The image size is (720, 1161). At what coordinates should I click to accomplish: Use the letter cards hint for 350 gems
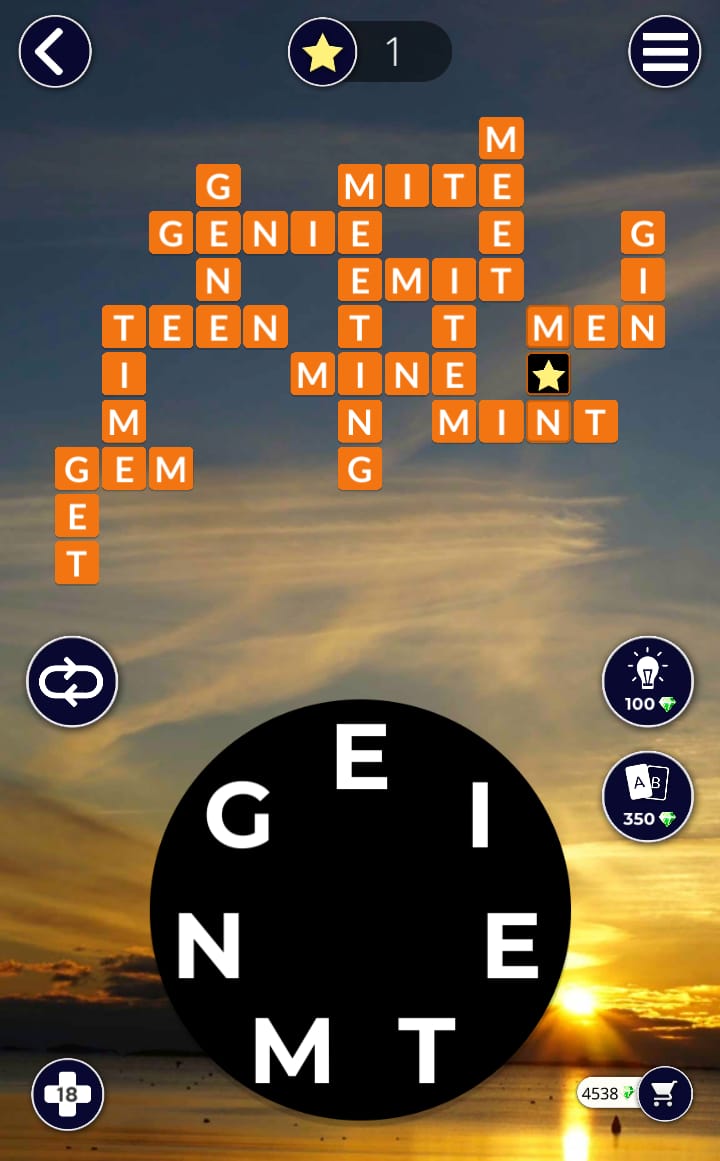click(648, 796)
